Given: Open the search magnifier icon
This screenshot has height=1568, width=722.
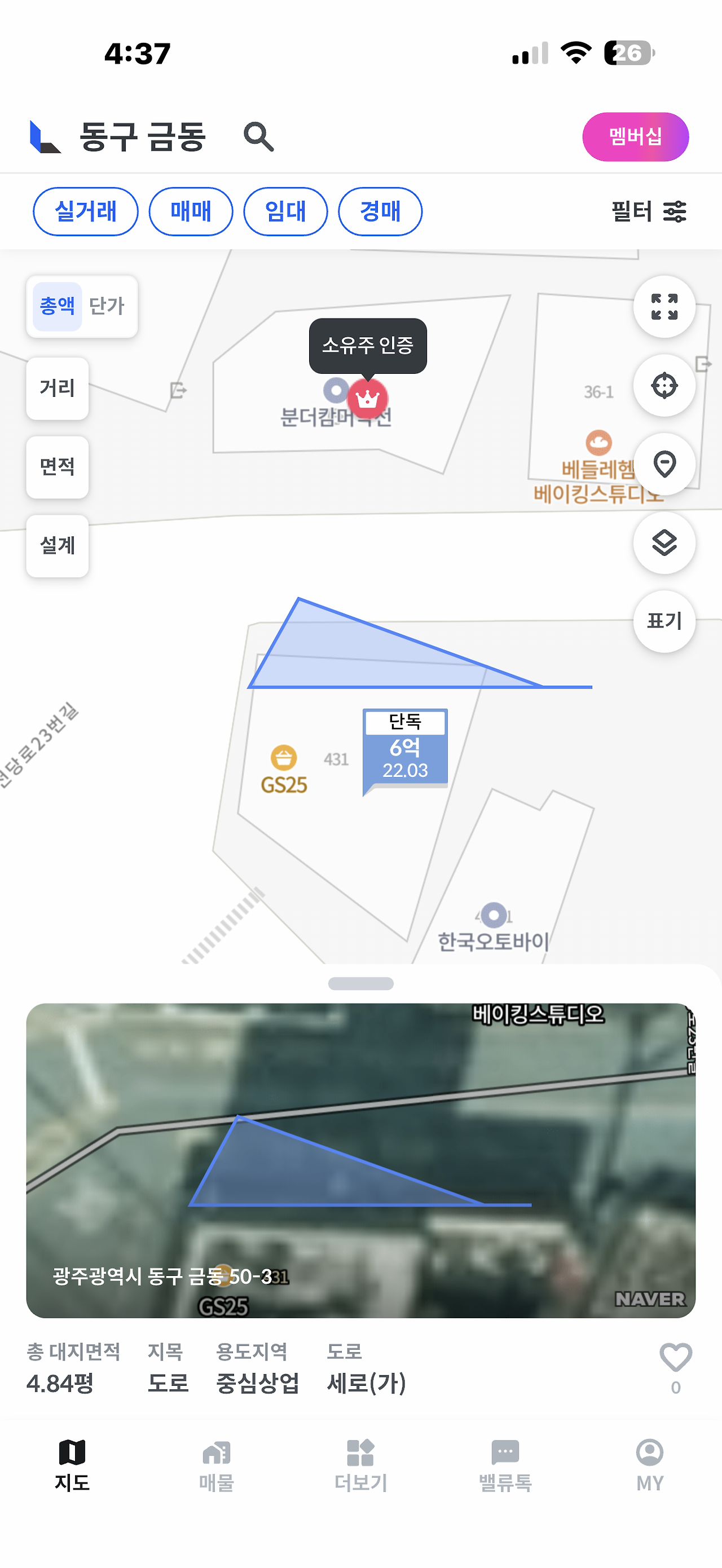Looking at the screenshot, I should [258, 136].
